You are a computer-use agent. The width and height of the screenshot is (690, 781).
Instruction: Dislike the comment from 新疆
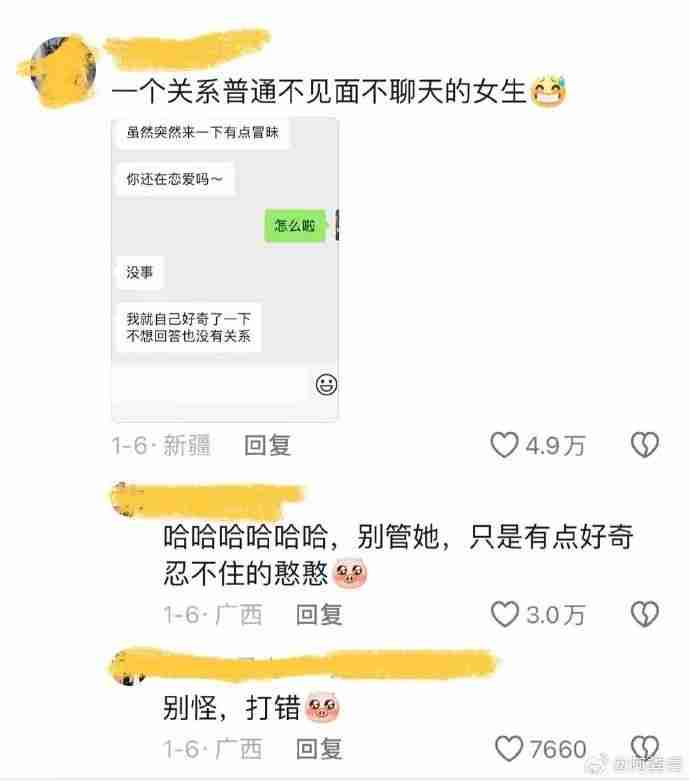[x=646, y=446]
